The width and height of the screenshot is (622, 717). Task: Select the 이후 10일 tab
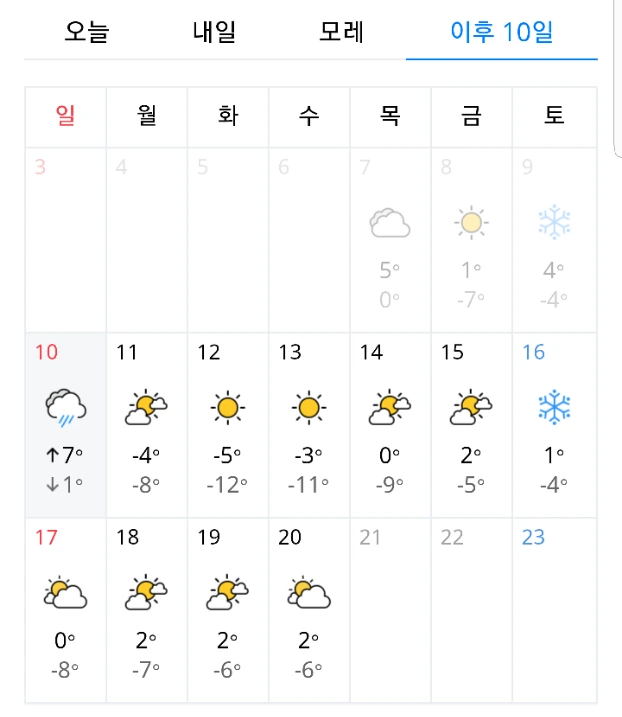(x=502, y=32)
